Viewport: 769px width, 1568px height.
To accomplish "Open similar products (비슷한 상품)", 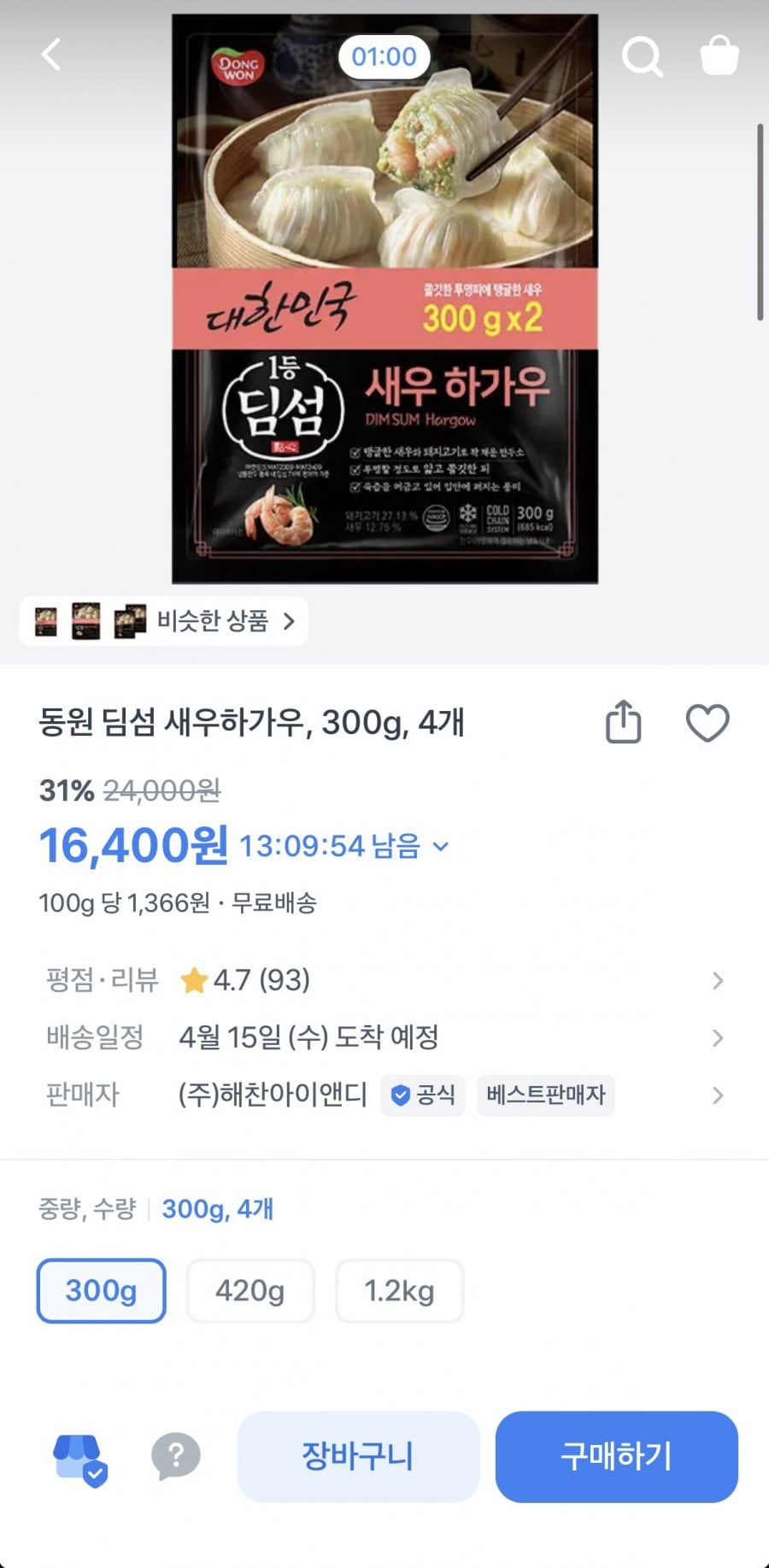I will pyautogui.click(x=164, y=621).
